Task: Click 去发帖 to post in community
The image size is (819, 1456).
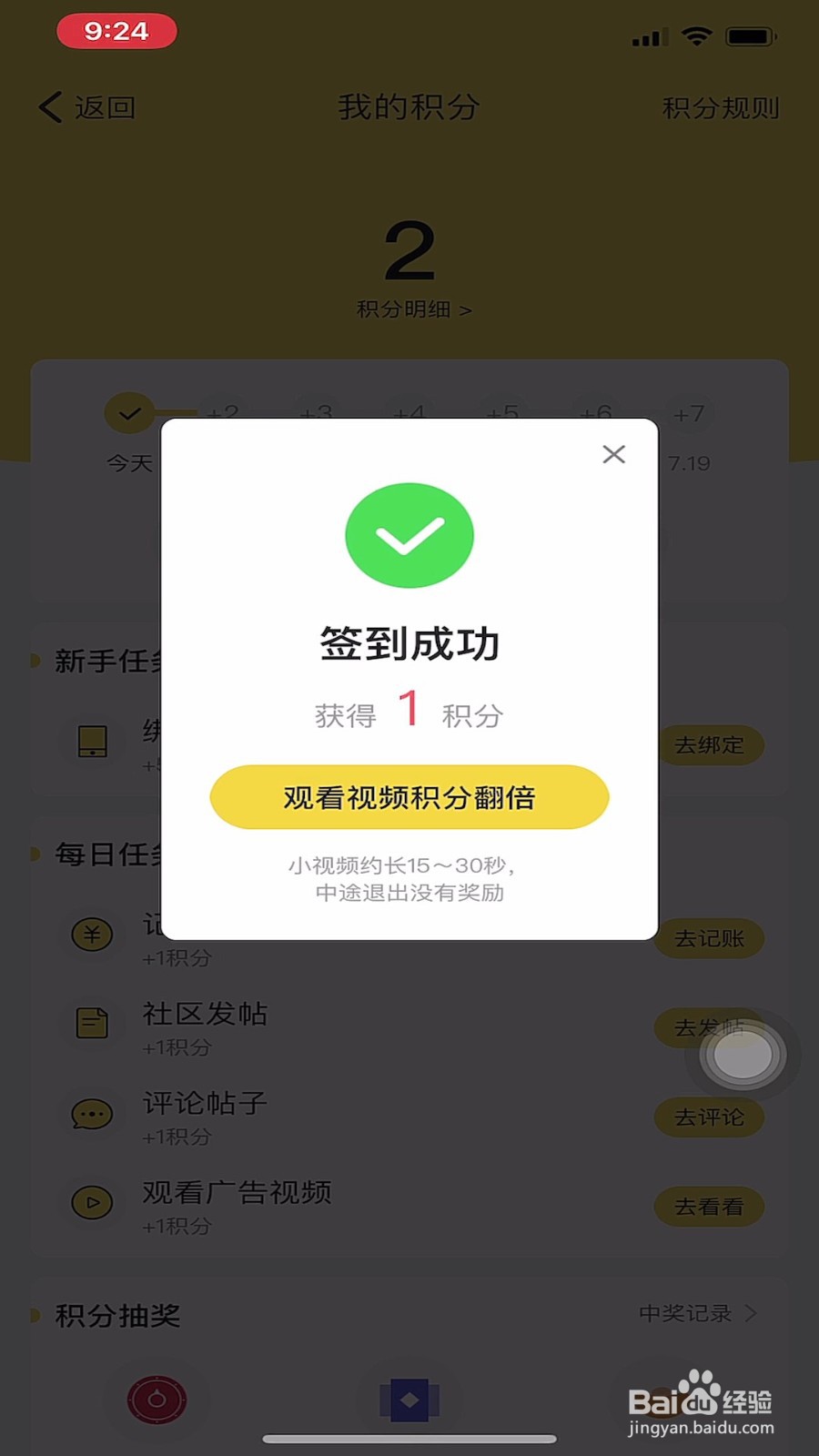Action: pyautogui.click(x=709, y=1028)
